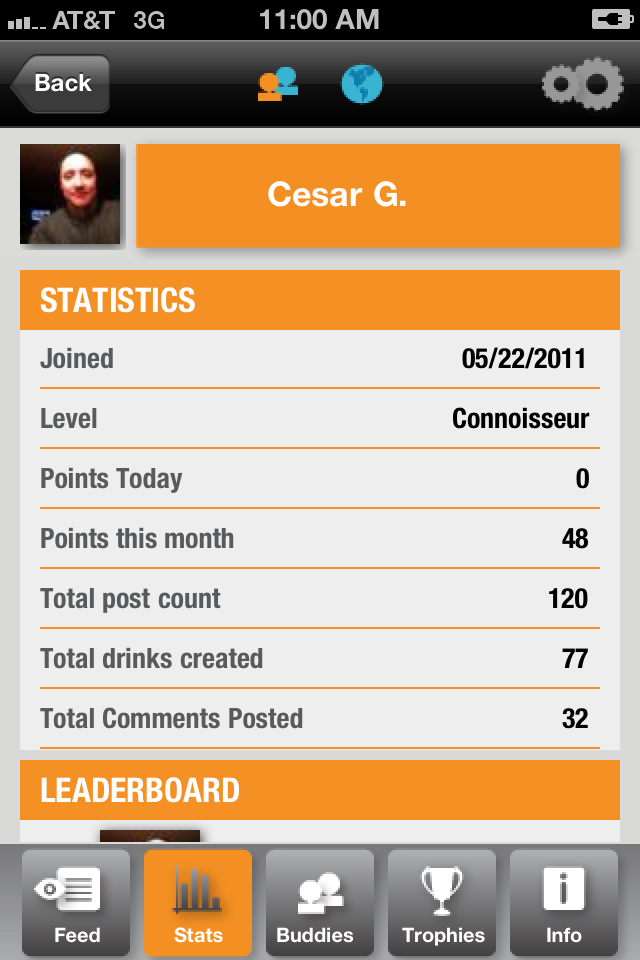Open the globe icon in the top bar
640x960 pixels.
[361, 84]
